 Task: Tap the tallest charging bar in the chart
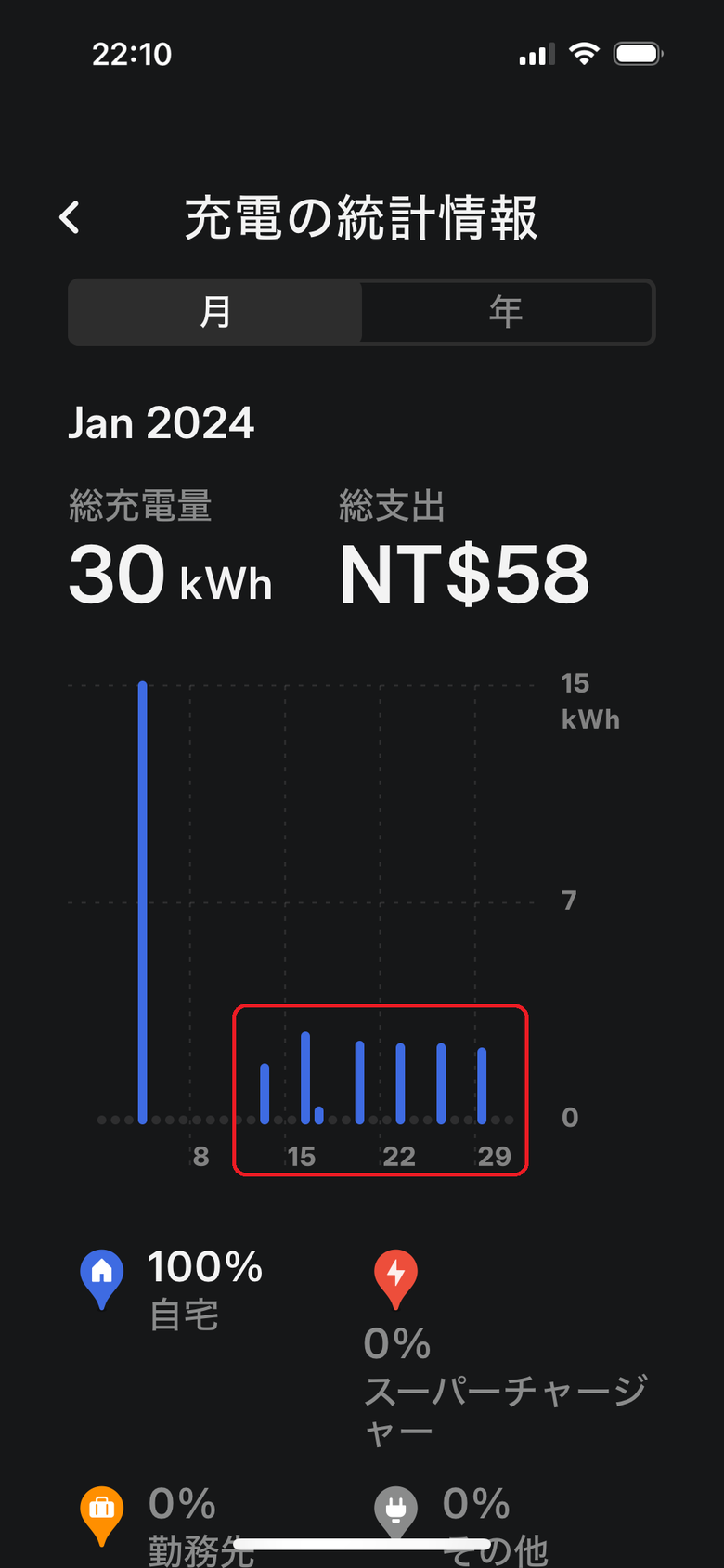point(142,902)
